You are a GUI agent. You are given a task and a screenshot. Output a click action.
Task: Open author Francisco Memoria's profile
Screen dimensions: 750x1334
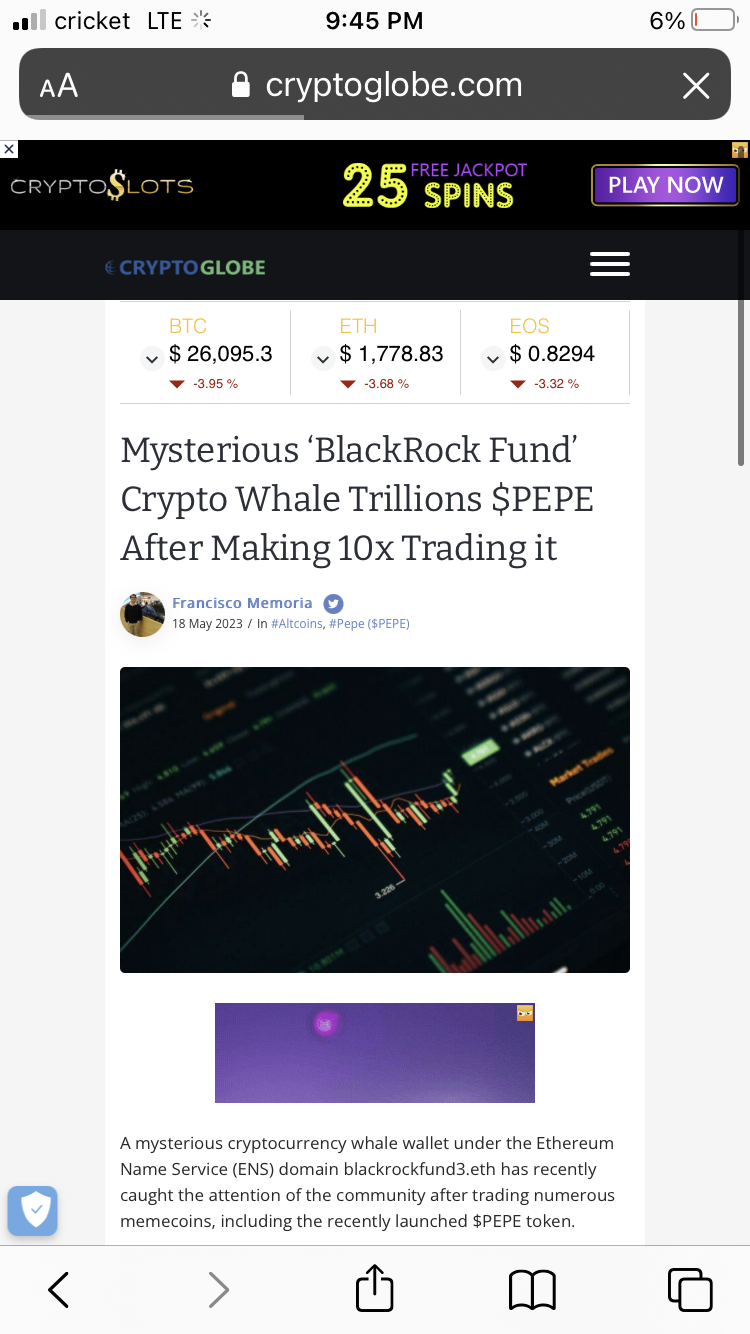(x=242, y=603)
